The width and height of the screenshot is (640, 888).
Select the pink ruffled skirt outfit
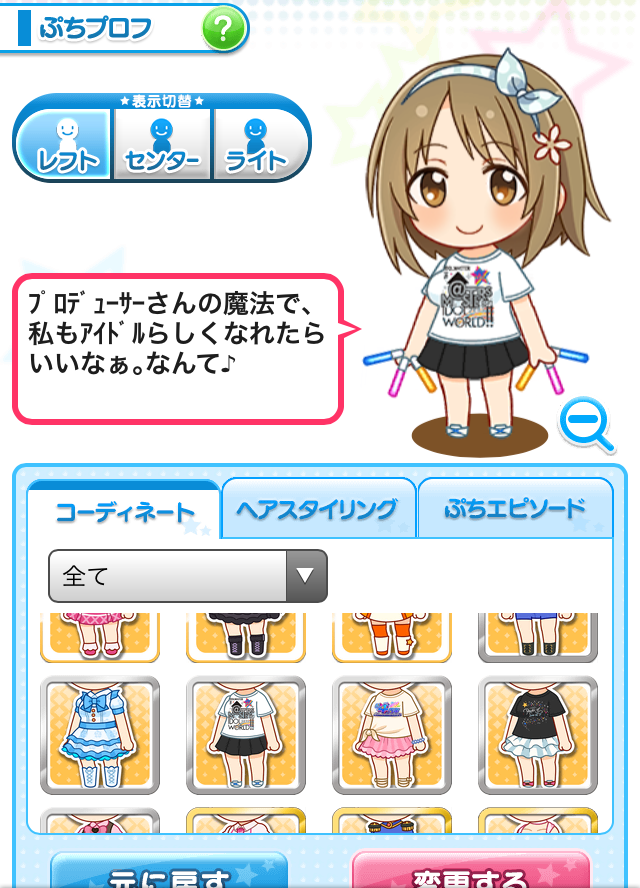point(392,737)
